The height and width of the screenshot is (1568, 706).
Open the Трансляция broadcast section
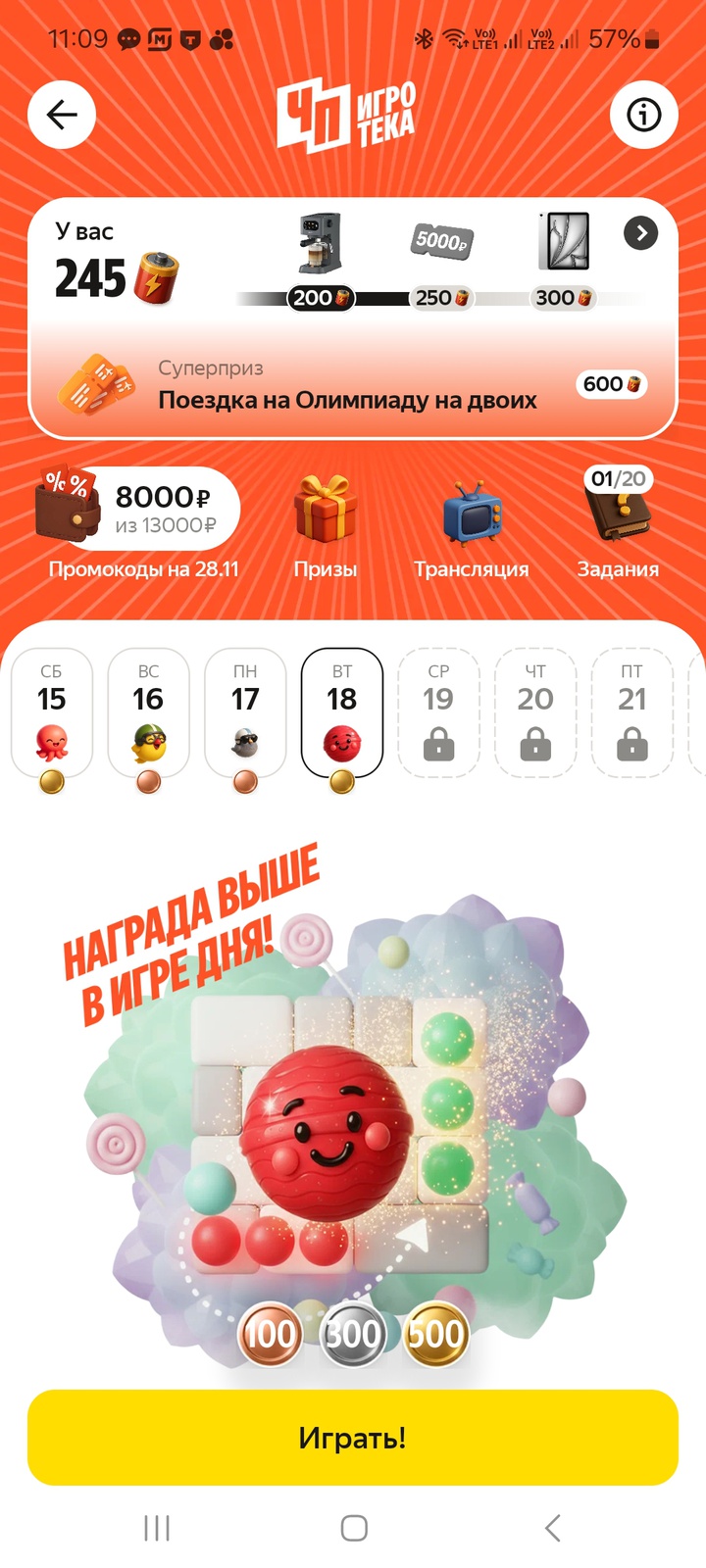click(x=471, y=524)
